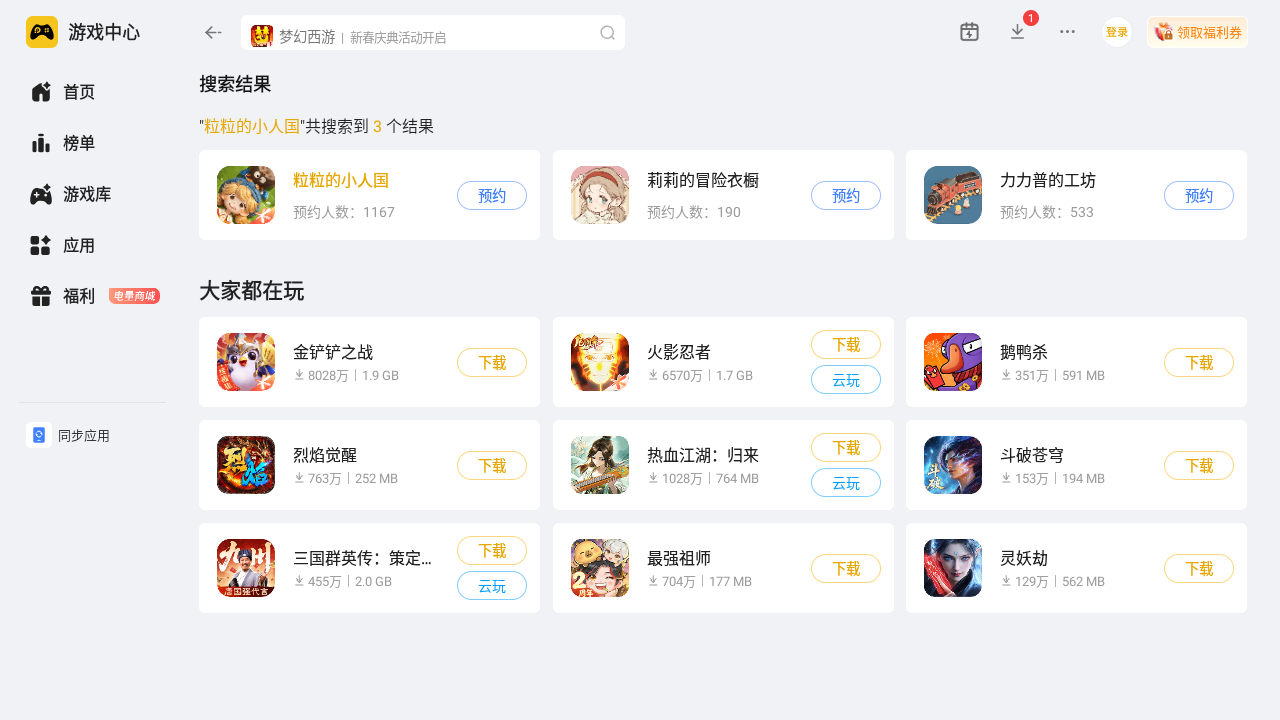Open 同步应用 sync apps
This screenshot has width=1280, height=720.
pyautogui.click(x=83, y=436)
